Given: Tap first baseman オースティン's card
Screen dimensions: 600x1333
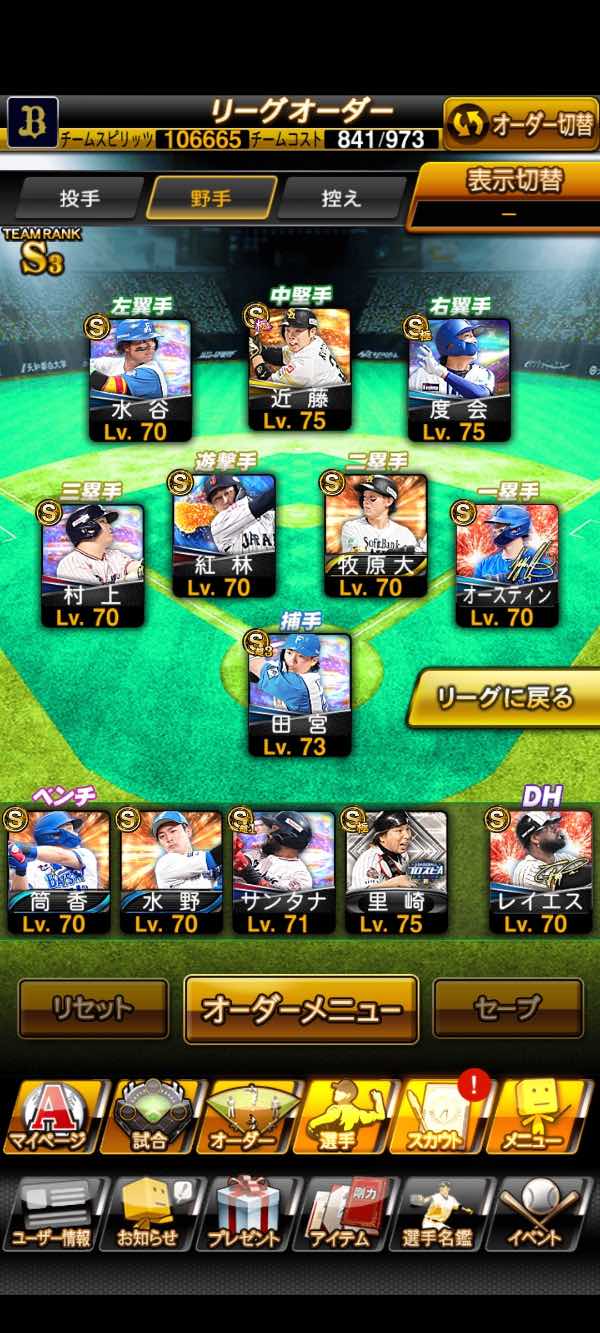Looking at the screenshot, I should 508,565.
